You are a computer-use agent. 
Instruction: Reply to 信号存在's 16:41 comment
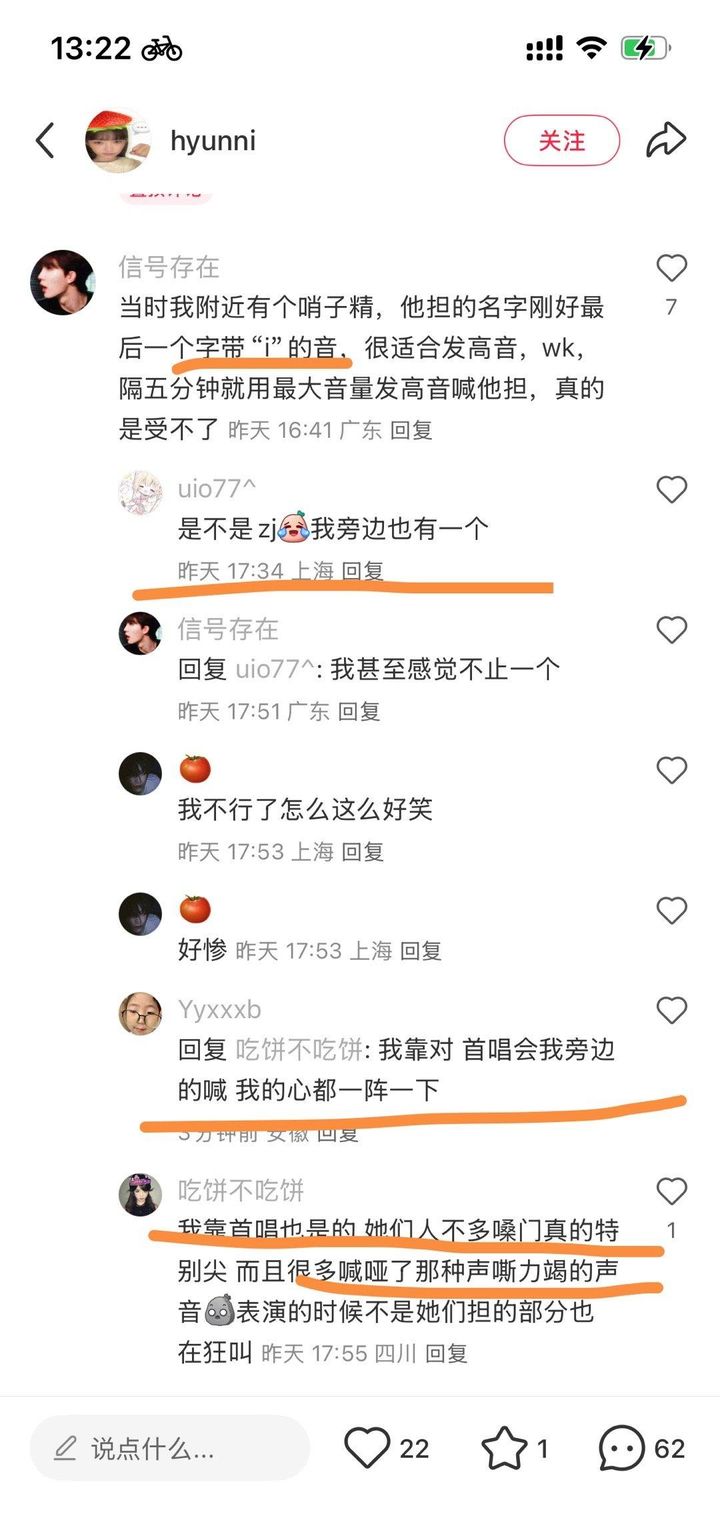(x=410, y=430)
